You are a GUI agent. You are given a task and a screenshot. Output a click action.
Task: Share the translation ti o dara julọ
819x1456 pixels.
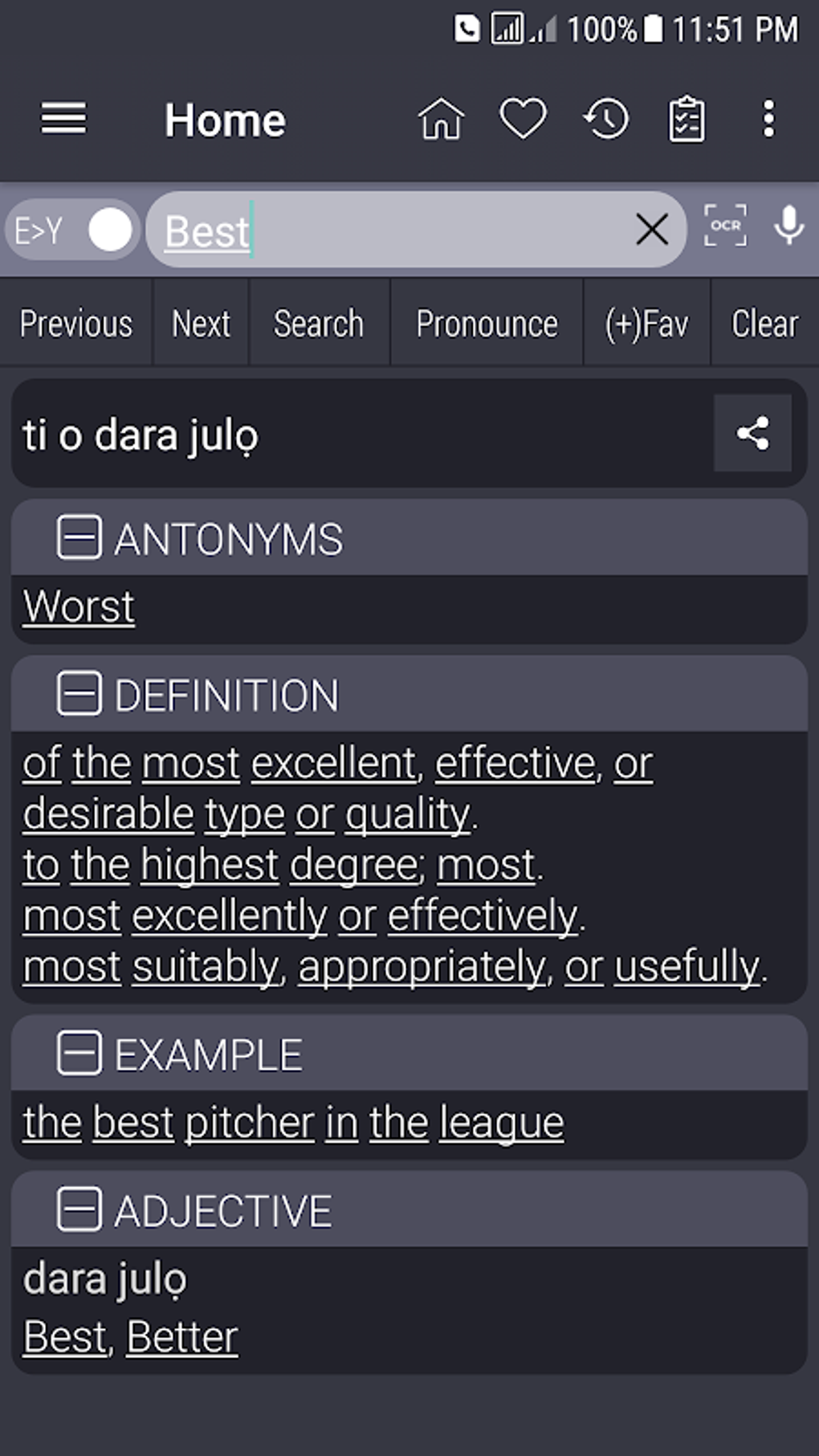pyautogui.click(x=752, y=433)
